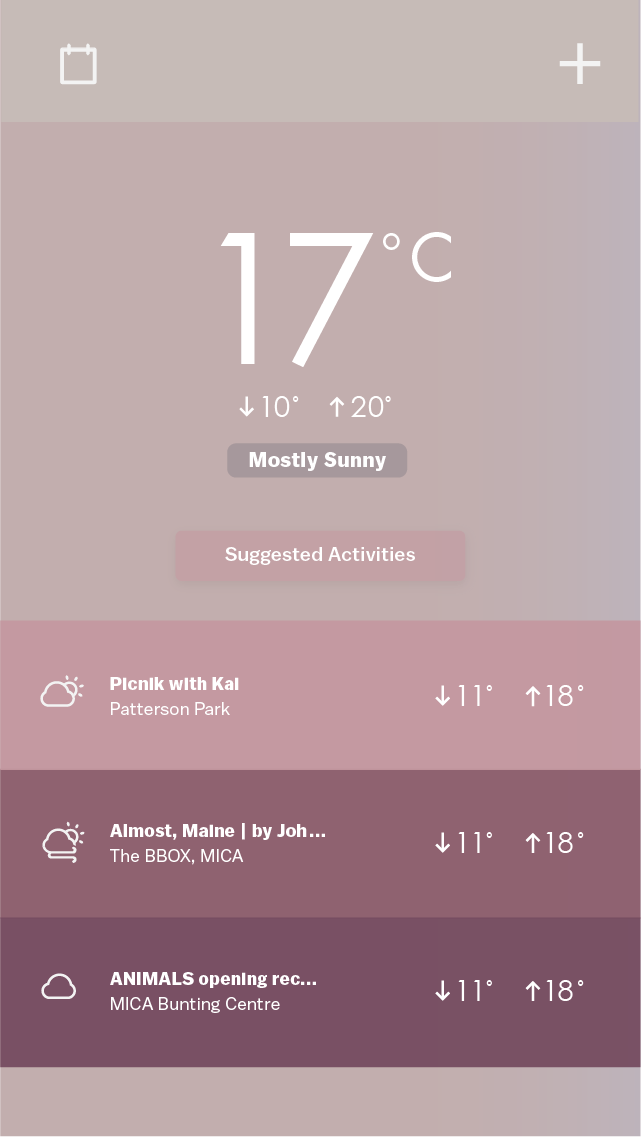Screen dimensions: 641x1137
Task: Select the ANIMALS opening event row
Action: point(320,991)
